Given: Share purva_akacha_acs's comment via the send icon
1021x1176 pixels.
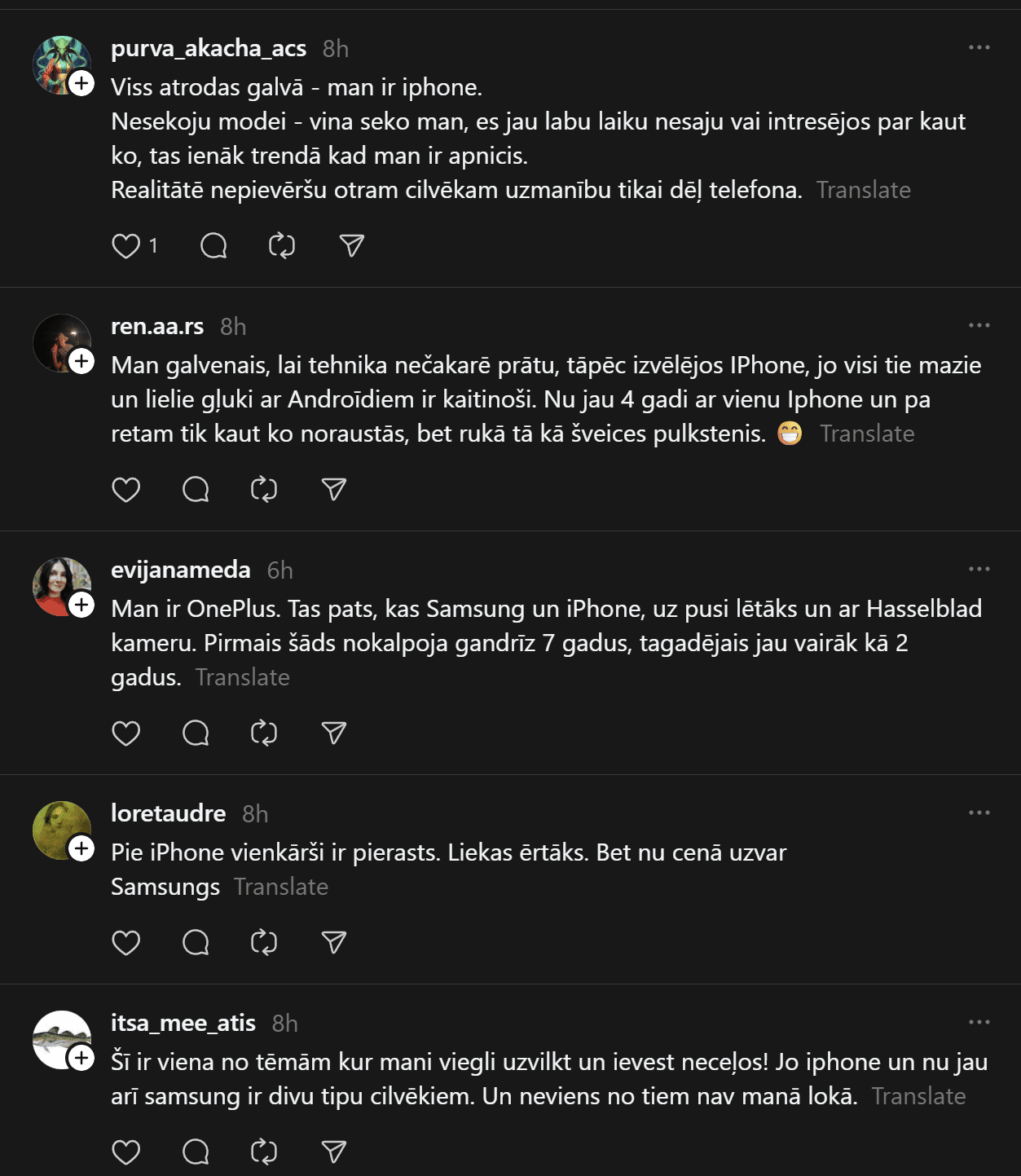Looking at the screenshot, I should (x=351, y=245).
